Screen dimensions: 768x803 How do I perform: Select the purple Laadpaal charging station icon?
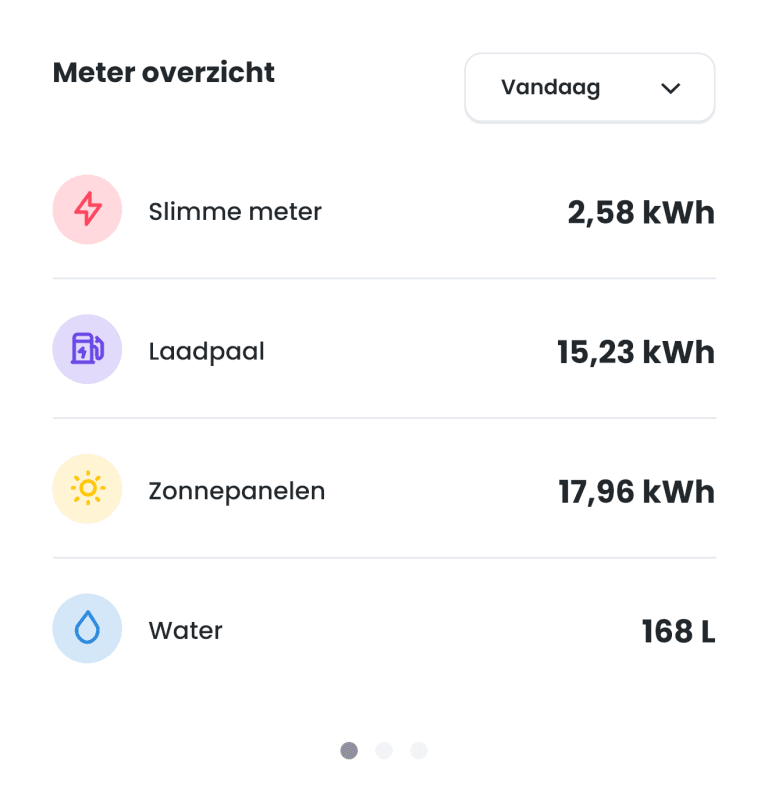[x=87, y=349]
